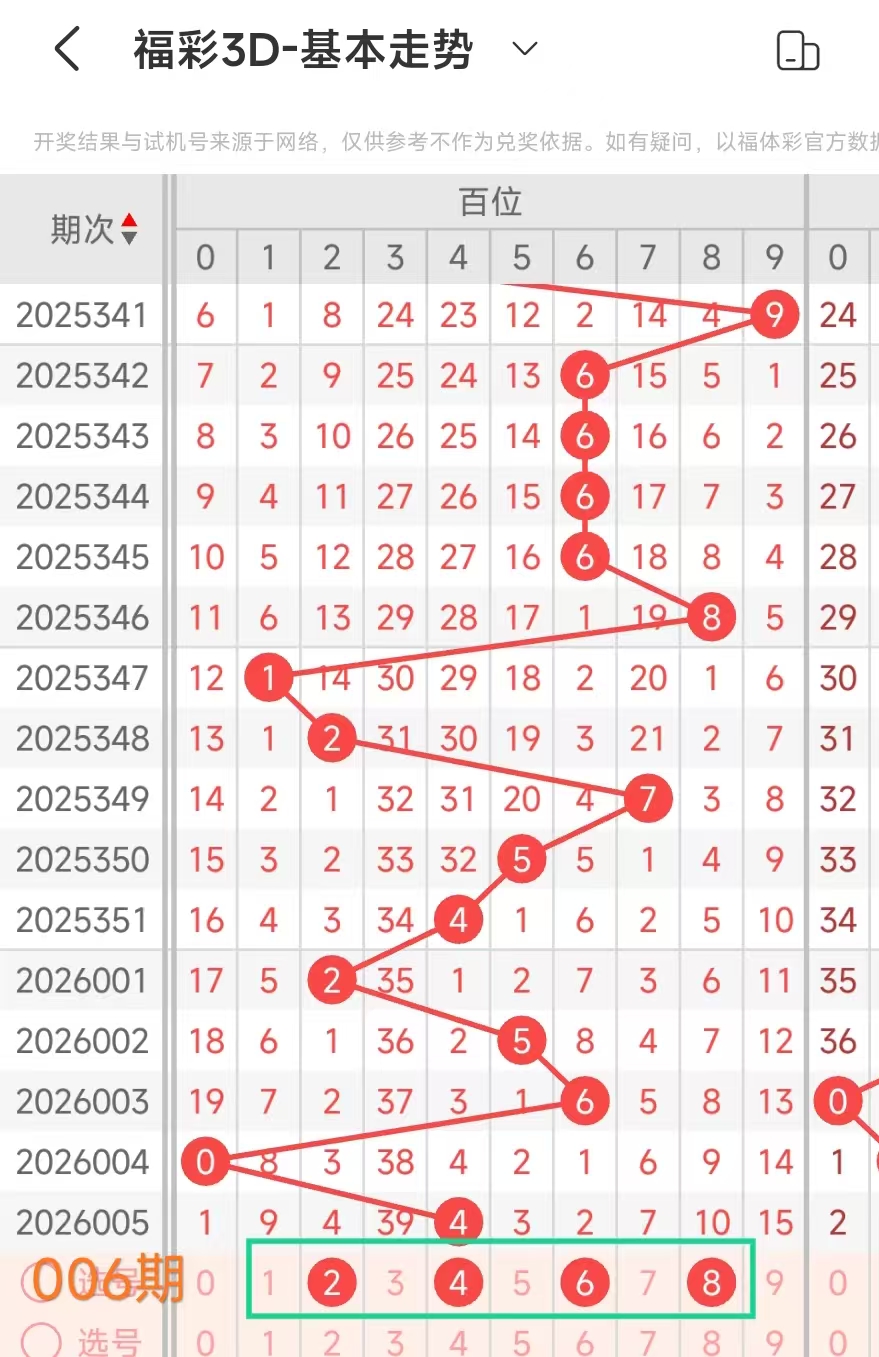Image resolution: width=879 pixels, height=1357 pixels.
Task: Toggle the screen orientation icon
Action: 797,50
